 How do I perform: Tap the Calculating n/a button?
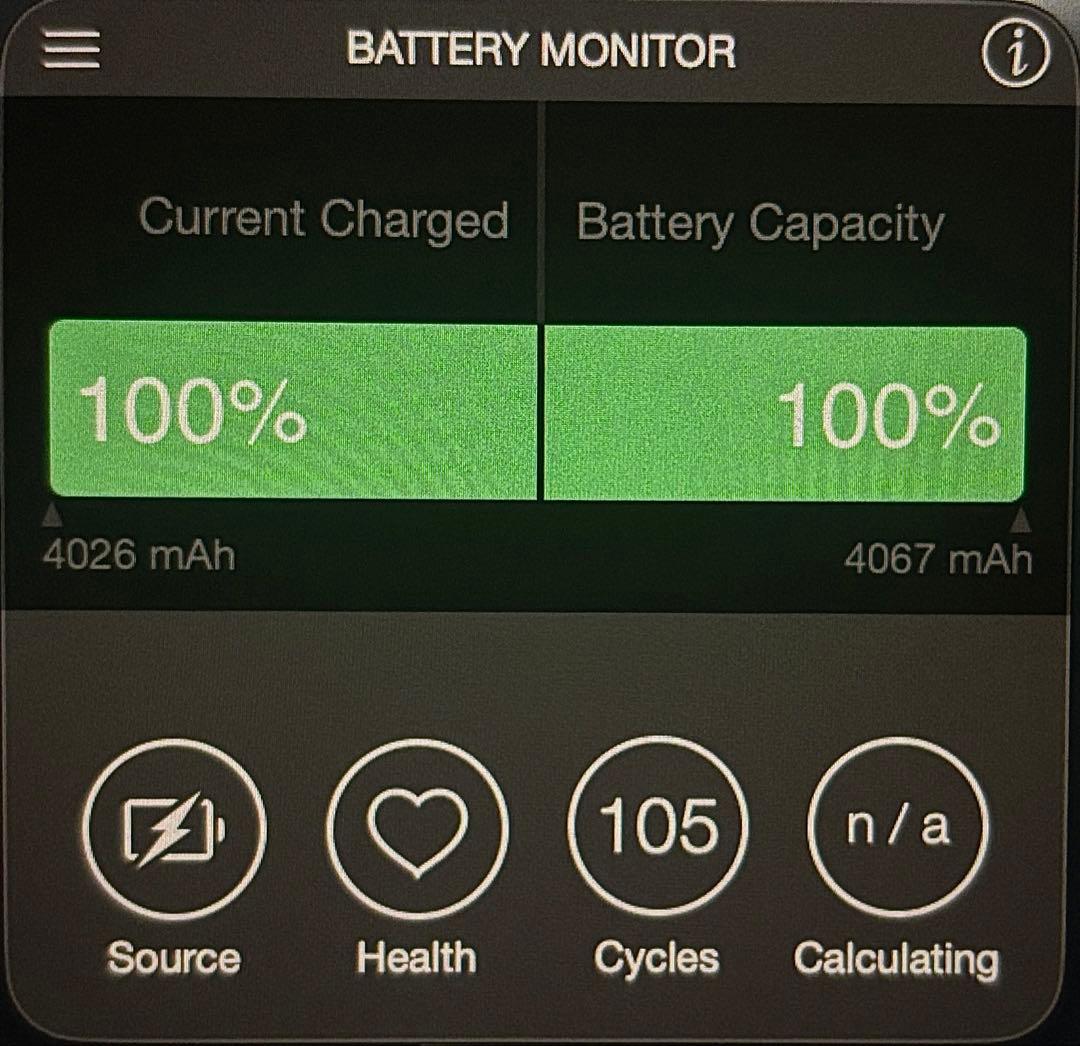point(897,829)
